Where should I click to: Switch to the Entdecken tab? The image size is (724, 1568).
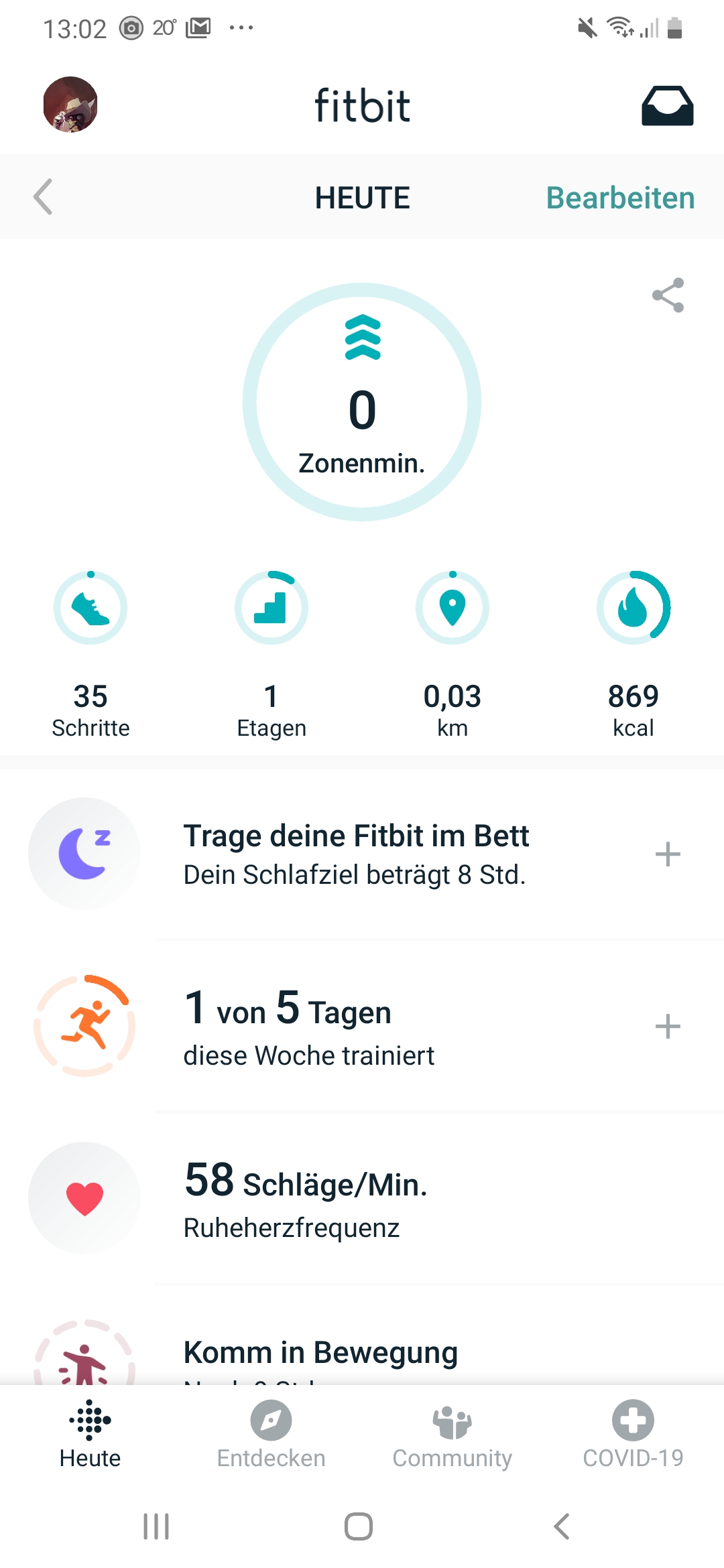click(271, 1434)
